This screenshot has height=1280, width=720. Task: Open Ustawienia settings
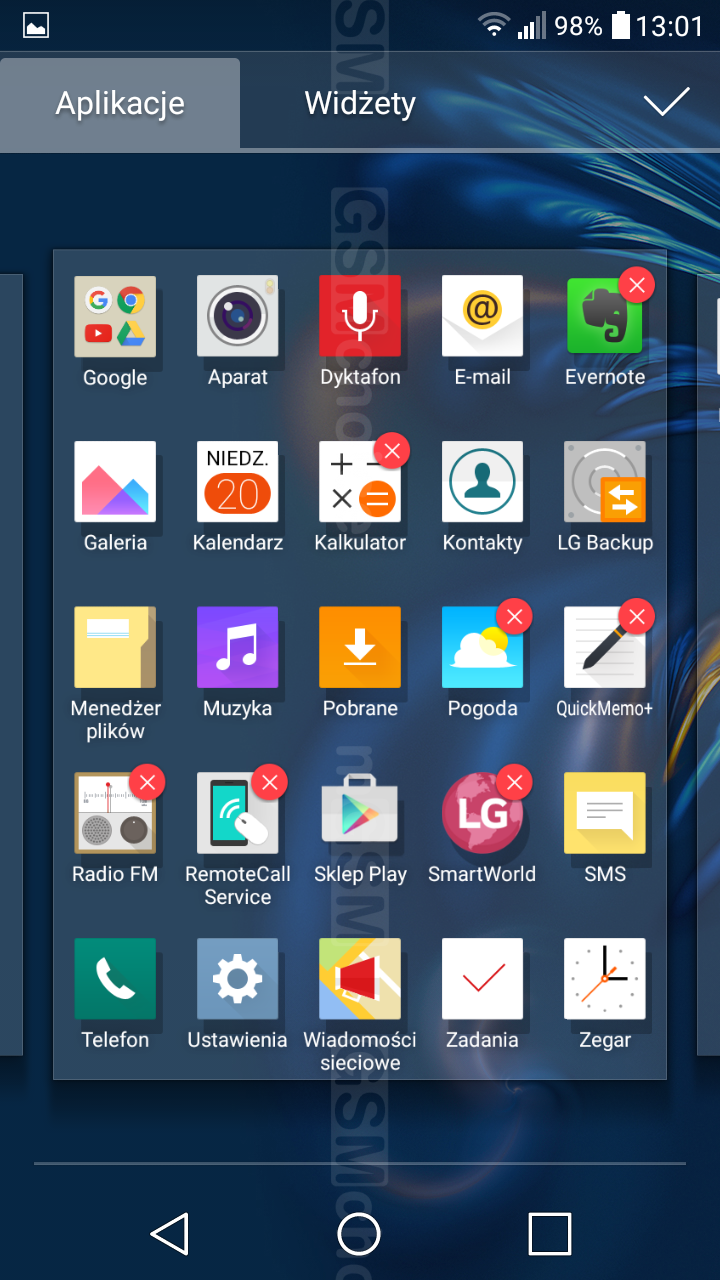point(238,979)
